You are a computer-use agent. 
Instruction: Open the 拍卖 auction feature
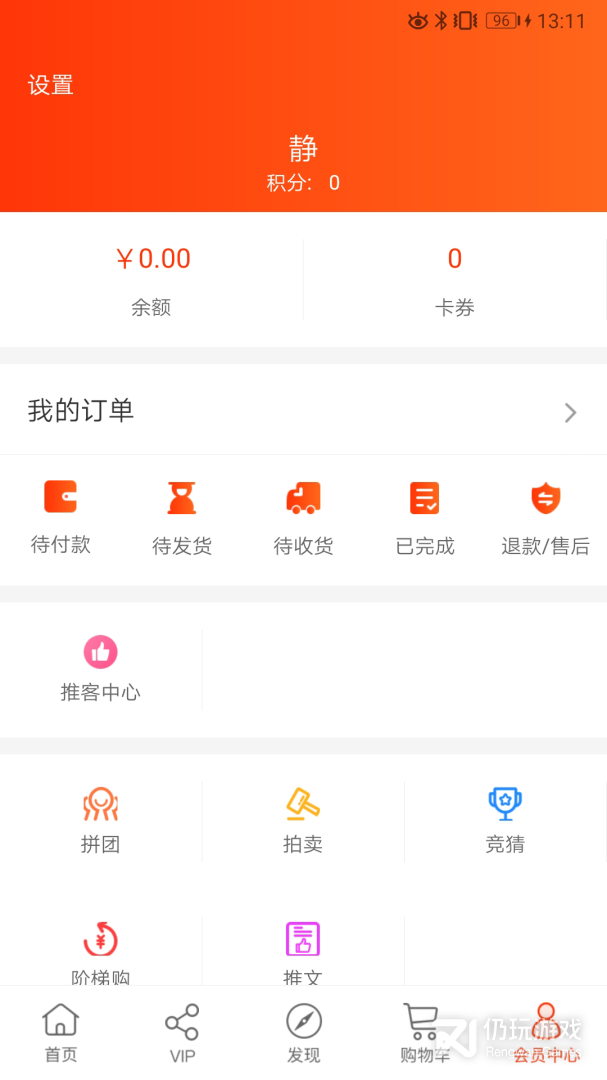(x=303, y=821)
